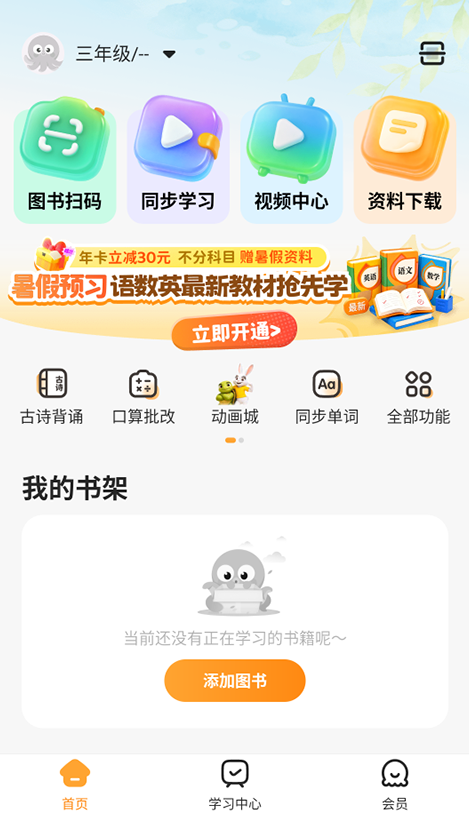Switch to 会员 membership tab
This screenshot has width=469, height=814.
tap(395, 784)
